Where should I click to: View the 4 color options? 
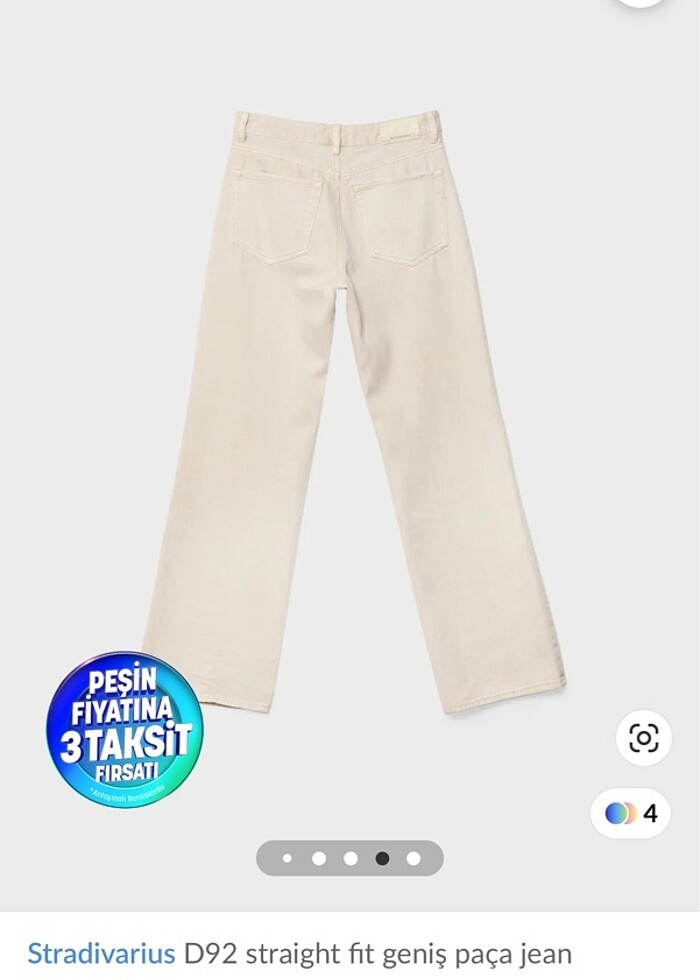click(632, 813)
